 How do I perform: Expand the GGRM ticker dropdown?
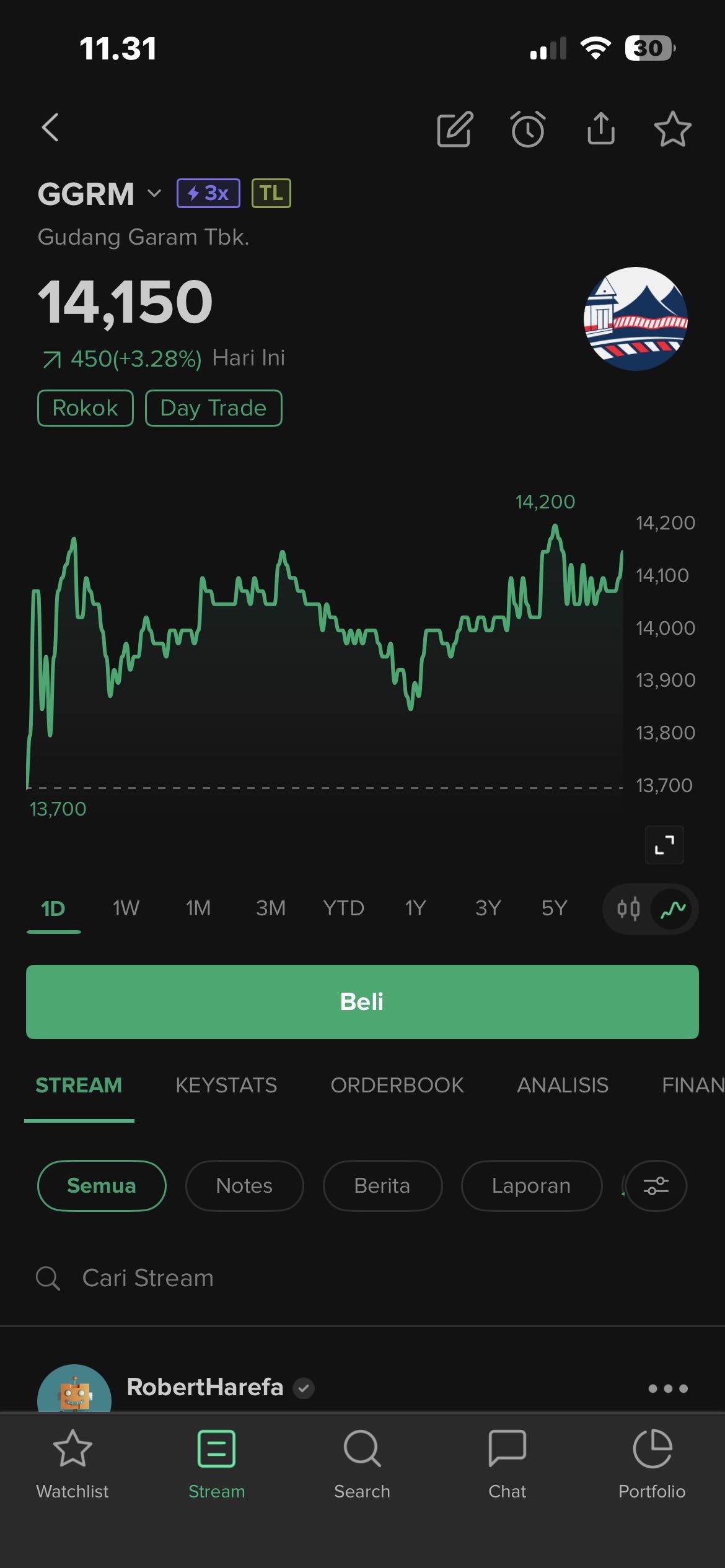click(154, 194)
